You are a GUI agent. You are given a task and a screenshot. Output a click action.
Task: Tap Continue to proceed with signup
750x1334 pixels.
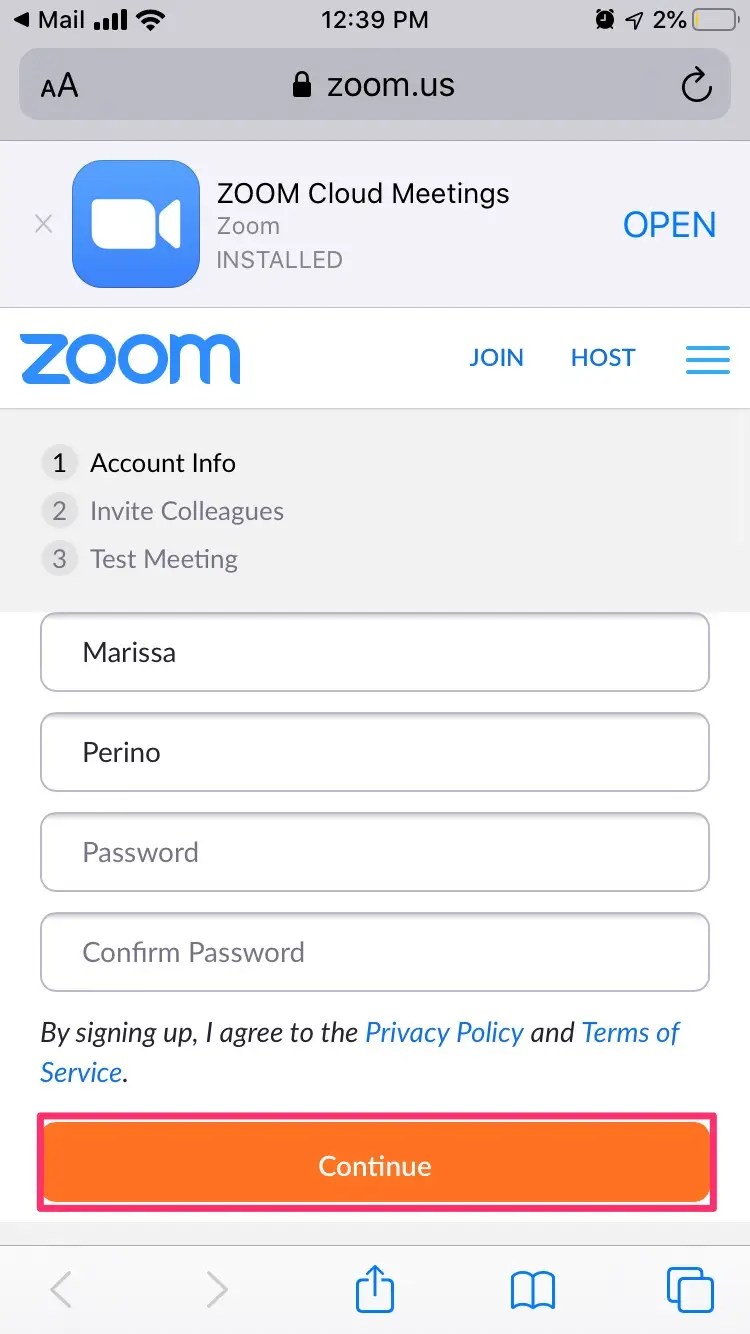[x=375, y=1165]
